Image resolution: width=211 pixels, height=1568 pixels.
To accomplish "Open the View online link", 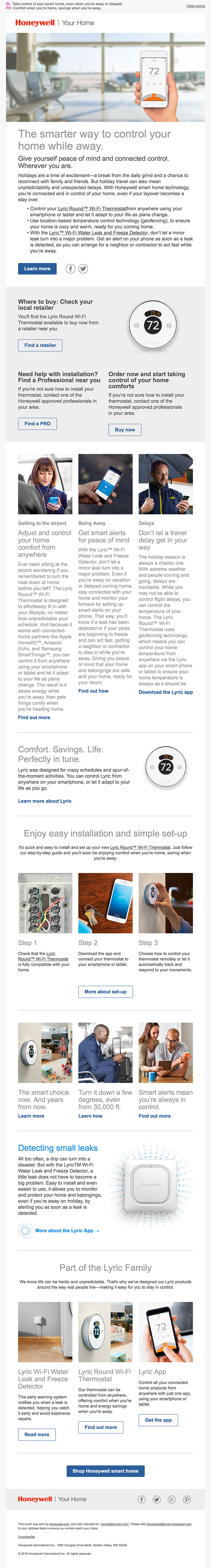I will click(x=195, y=6).
